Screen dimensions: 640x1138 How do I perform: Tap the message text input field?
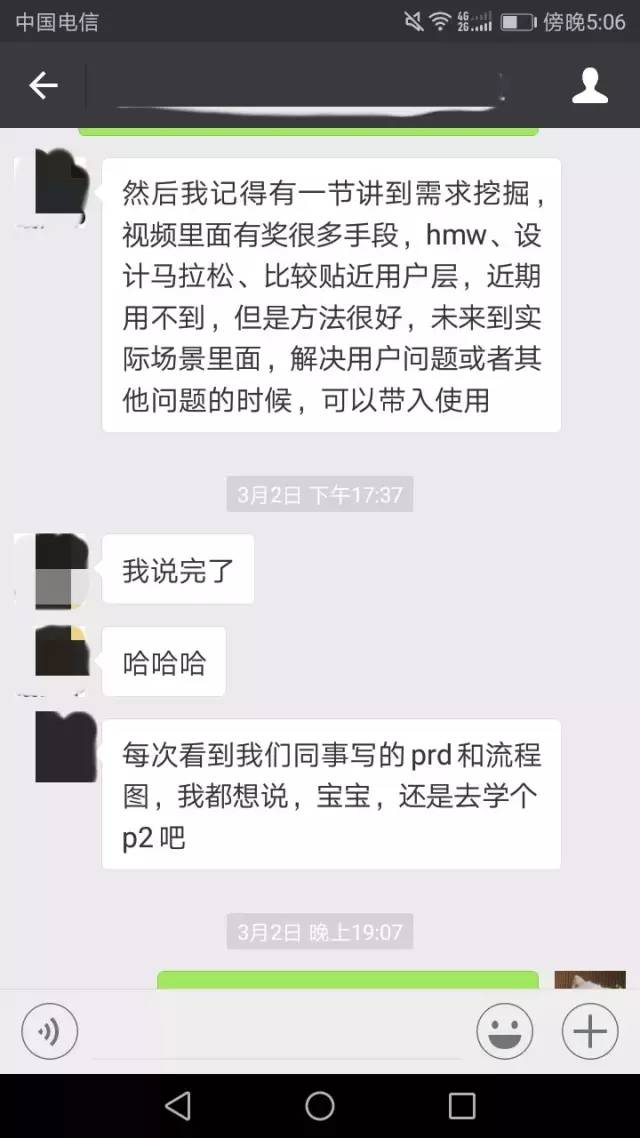275,1032
